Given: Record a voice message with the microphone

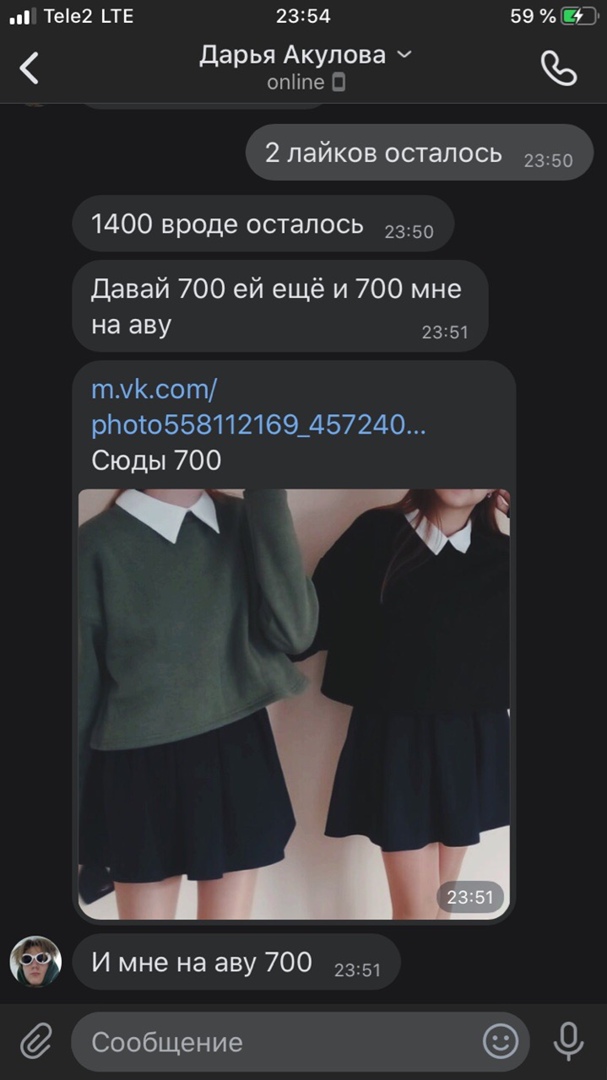Looking at the screenshot, I should (x=568, y=1042).
